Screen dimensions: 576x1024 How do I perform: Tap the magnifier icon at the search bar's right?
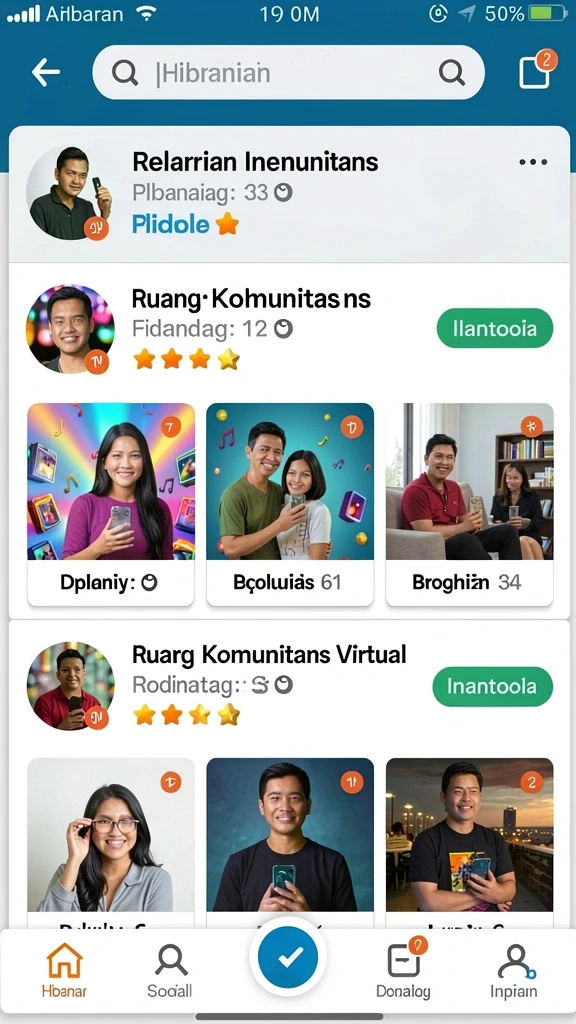pos(451,72)
